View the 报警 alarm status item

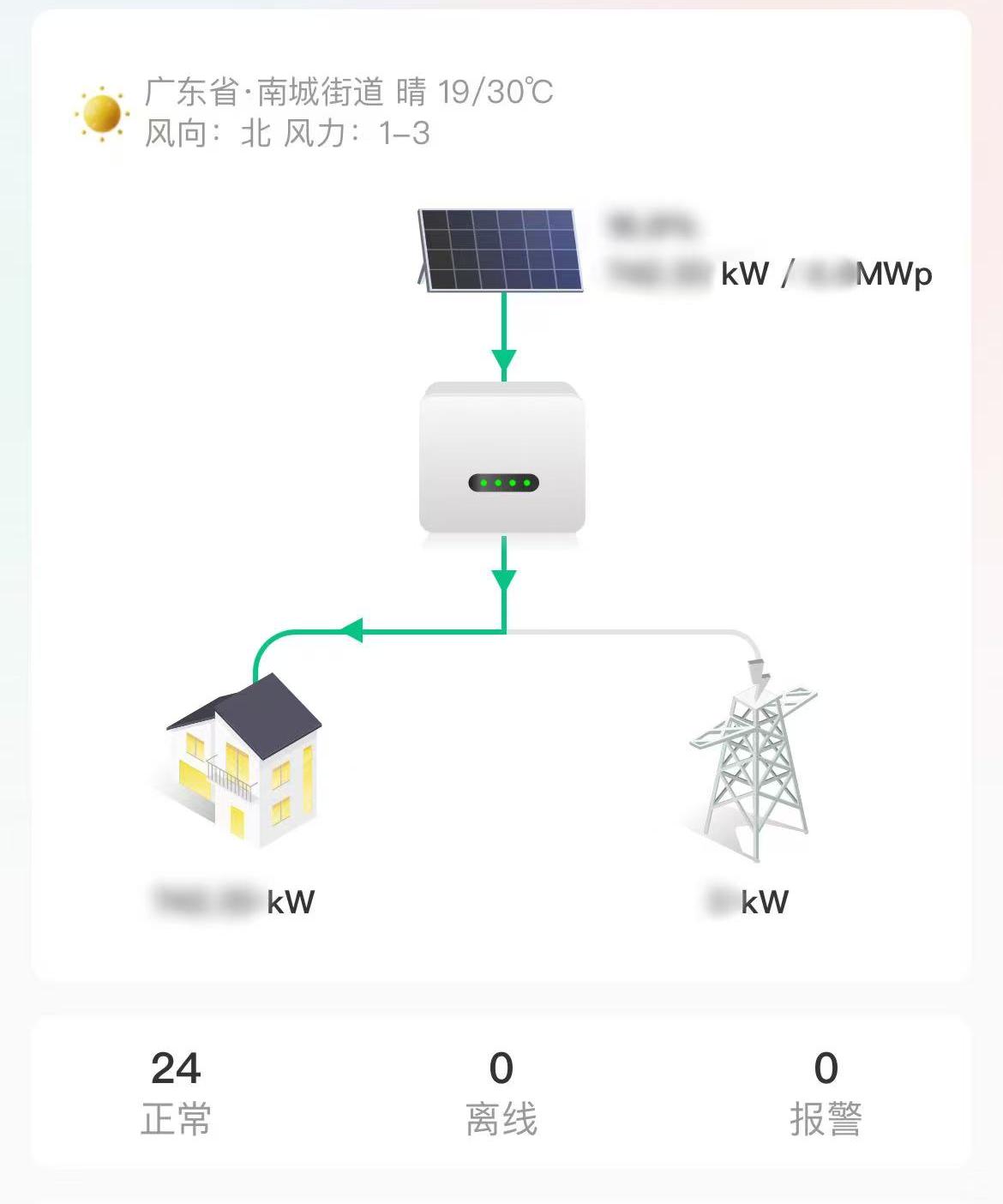pos(827,1089)
